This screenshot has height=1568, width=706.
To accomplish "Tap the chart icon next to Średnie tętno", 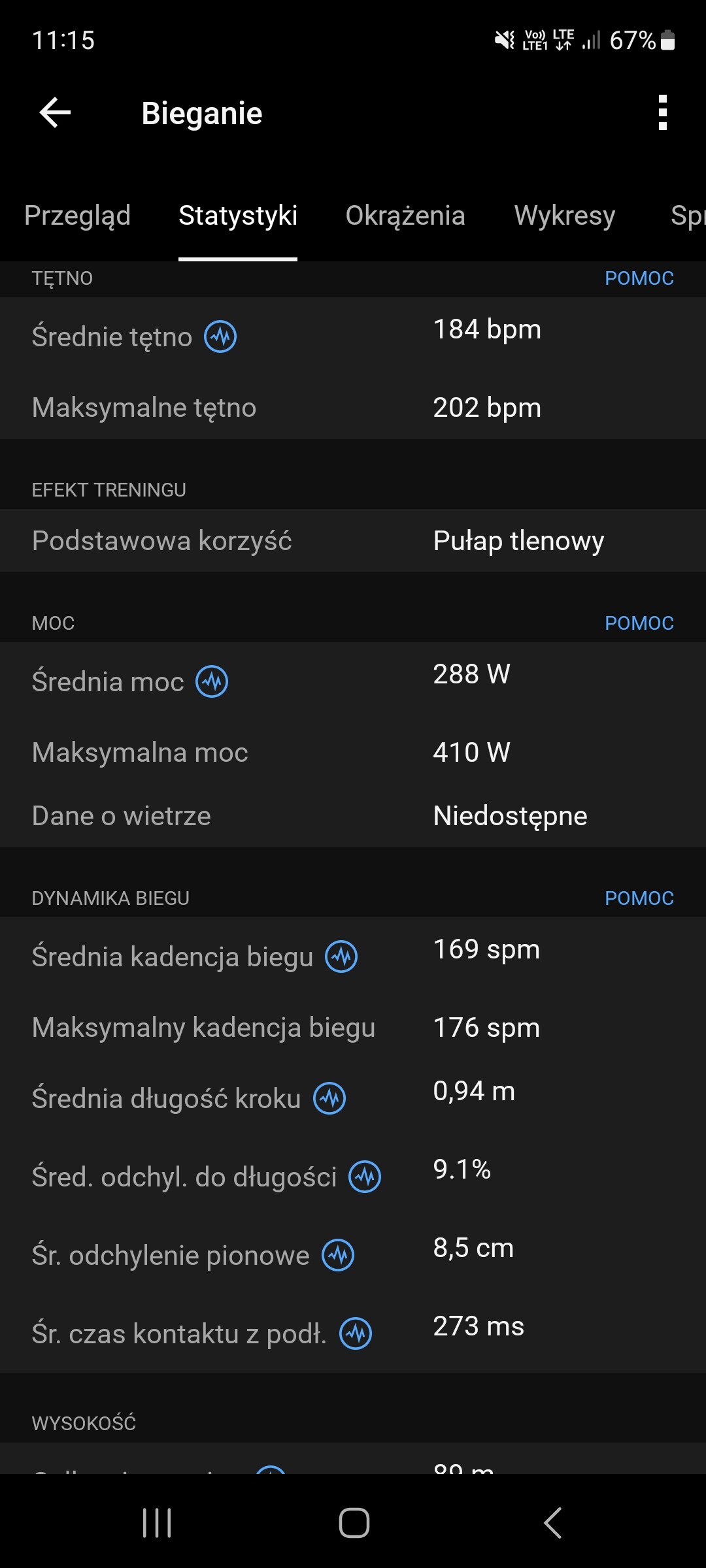I will point(220,337).
